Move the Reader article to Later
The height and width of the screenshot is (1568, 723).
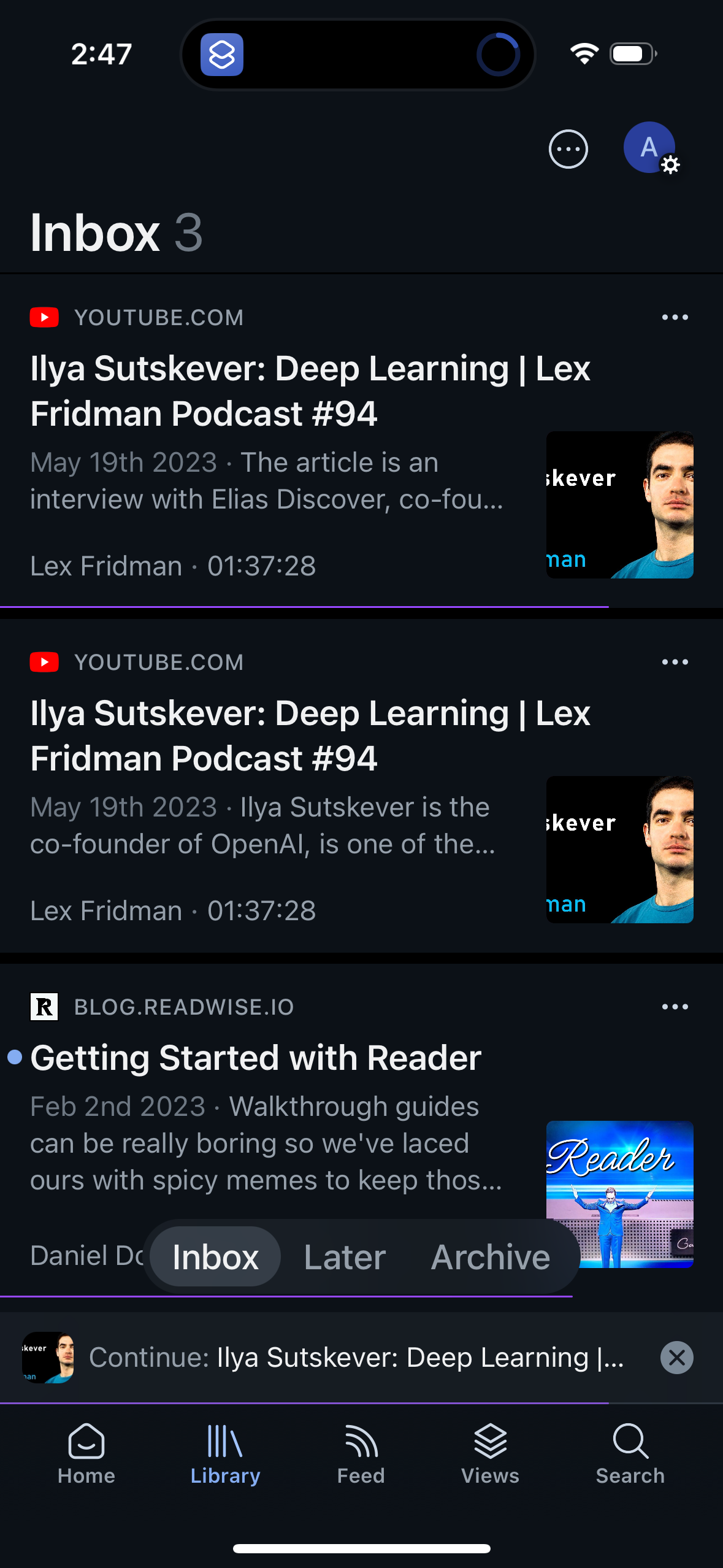click(x=344, y=1256)
